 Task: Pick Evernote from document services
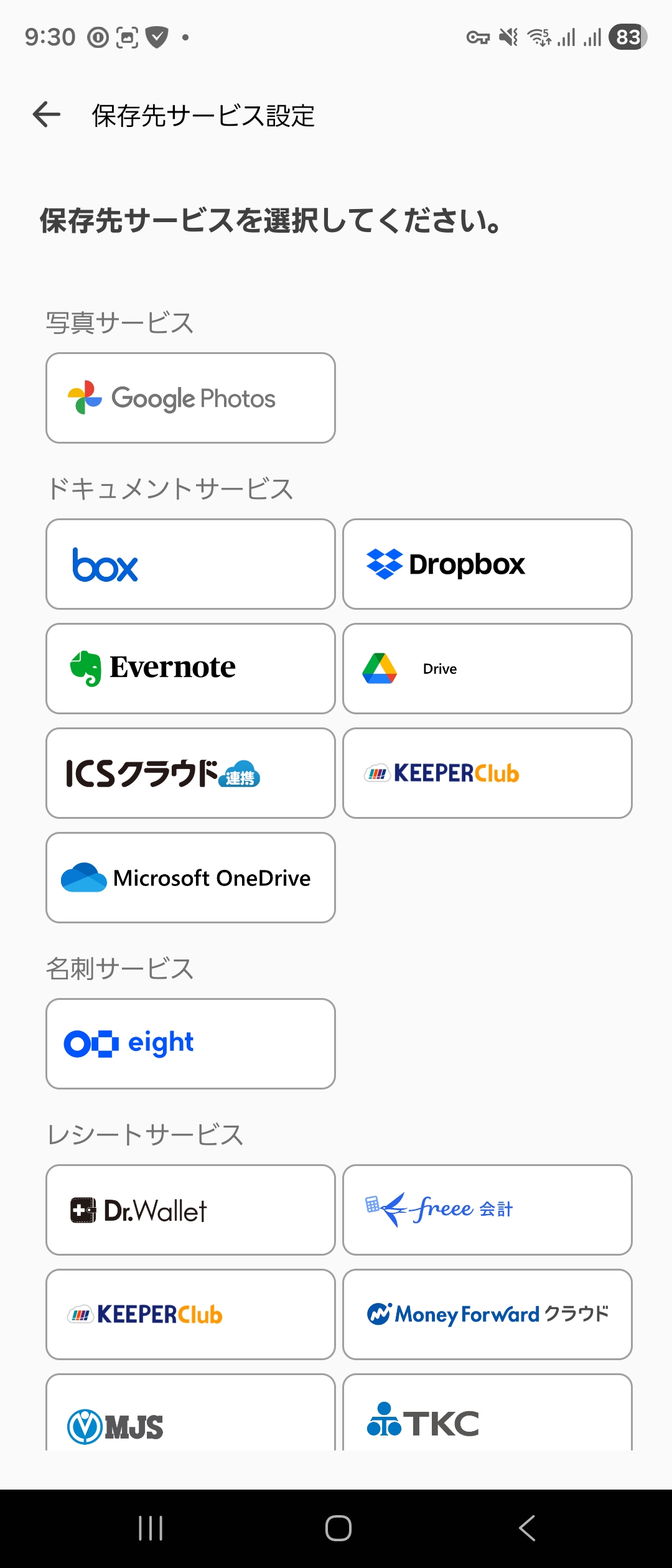click(x=190, y=669)
